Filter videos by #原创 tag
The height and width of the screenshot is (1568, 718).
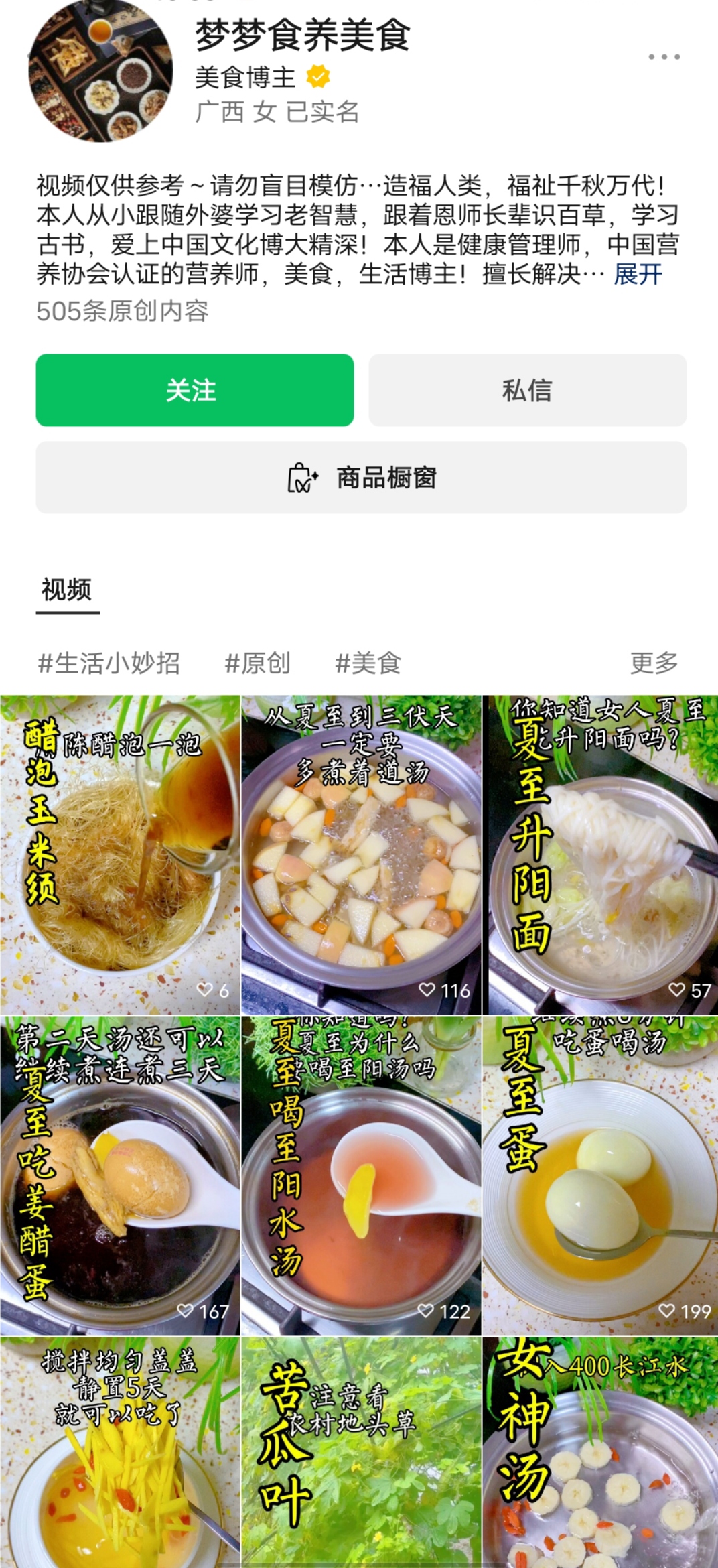point(258,663)
